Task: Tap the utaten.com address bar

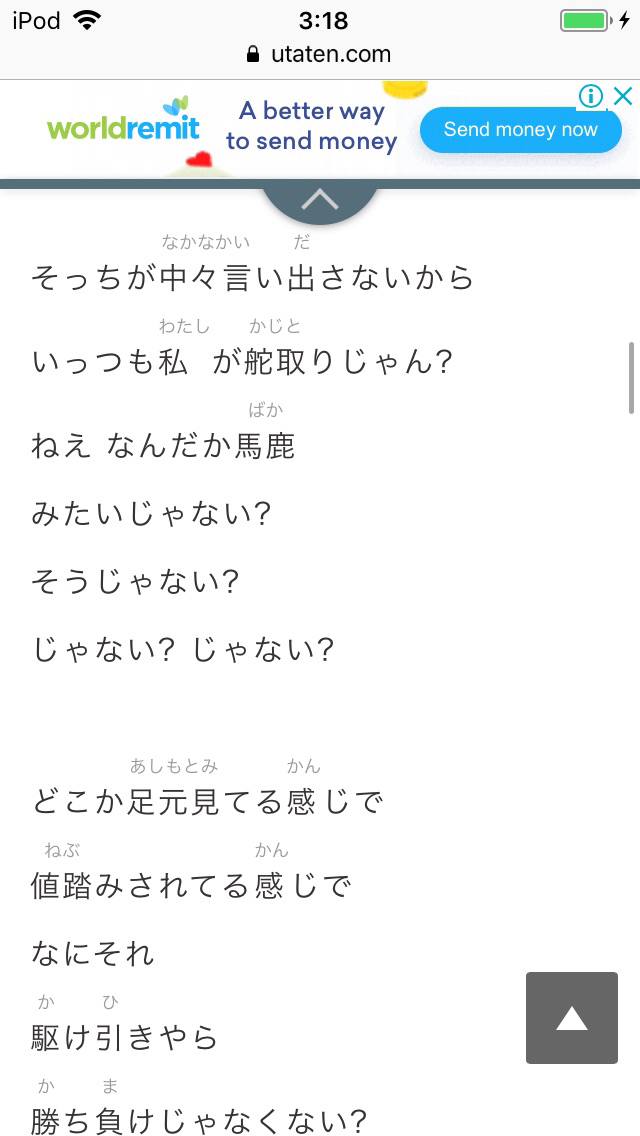Action: (320, 54)
